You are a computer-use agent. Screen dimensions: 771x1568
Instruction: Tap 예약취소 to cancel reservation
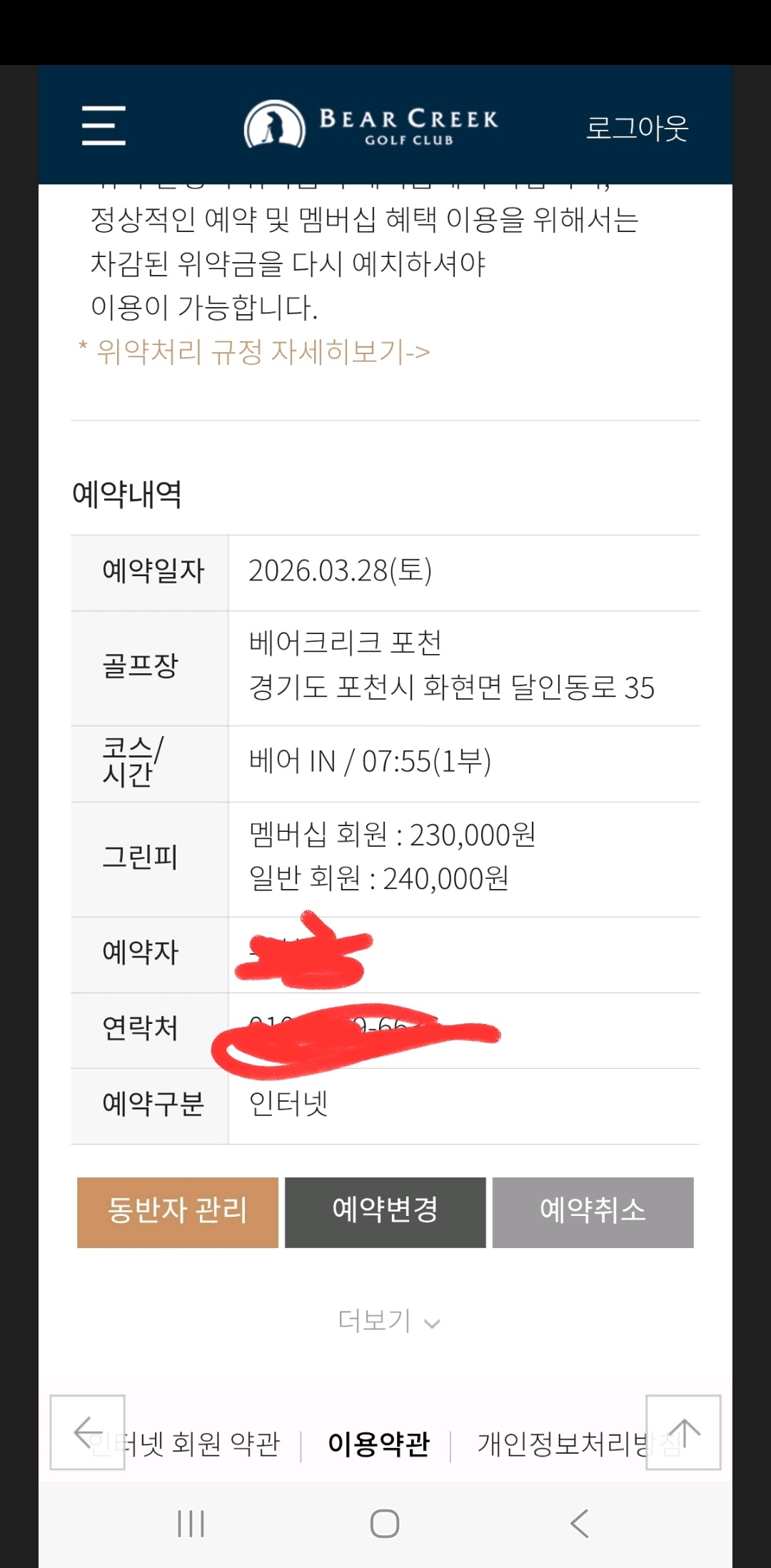point(593,1212)
